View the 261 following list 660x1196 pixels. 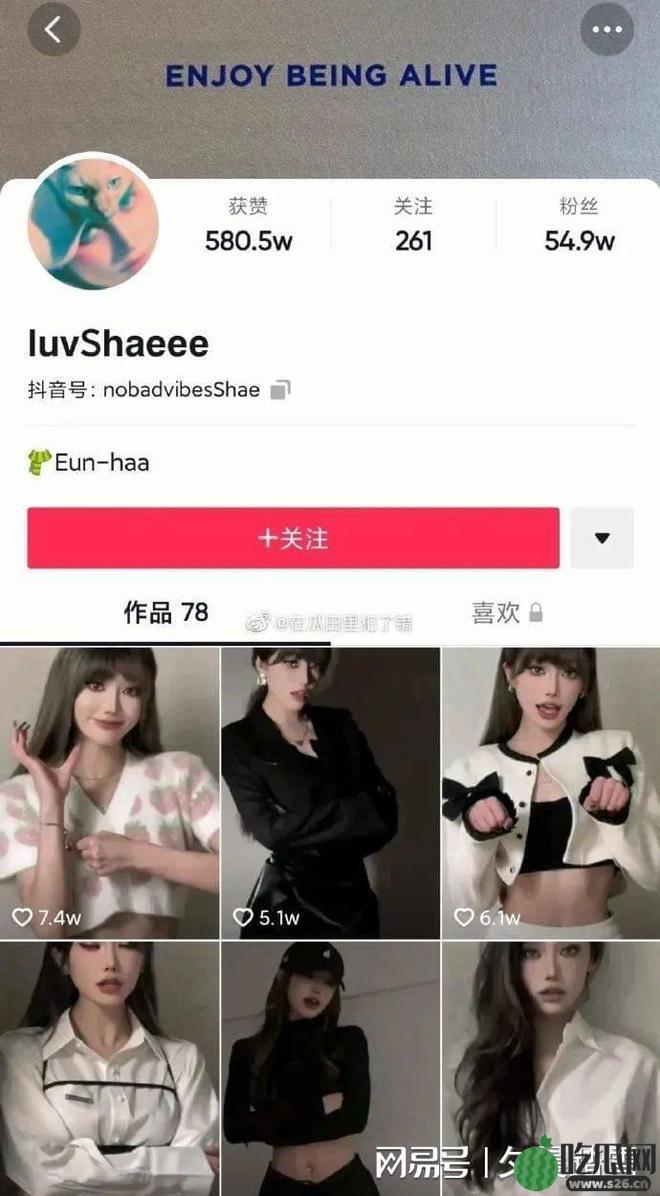click(413, 225)
